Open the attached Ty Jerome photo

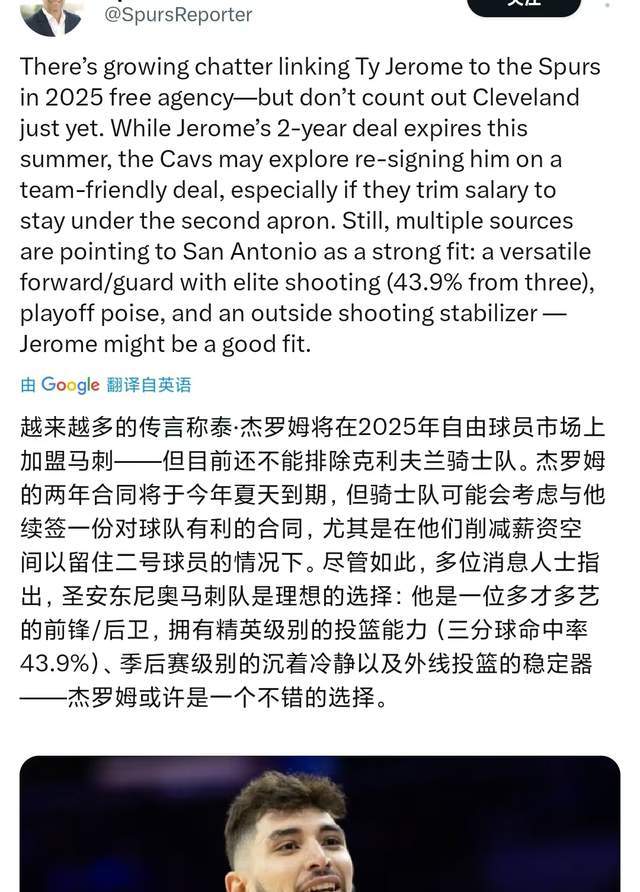tap(320, 825)
